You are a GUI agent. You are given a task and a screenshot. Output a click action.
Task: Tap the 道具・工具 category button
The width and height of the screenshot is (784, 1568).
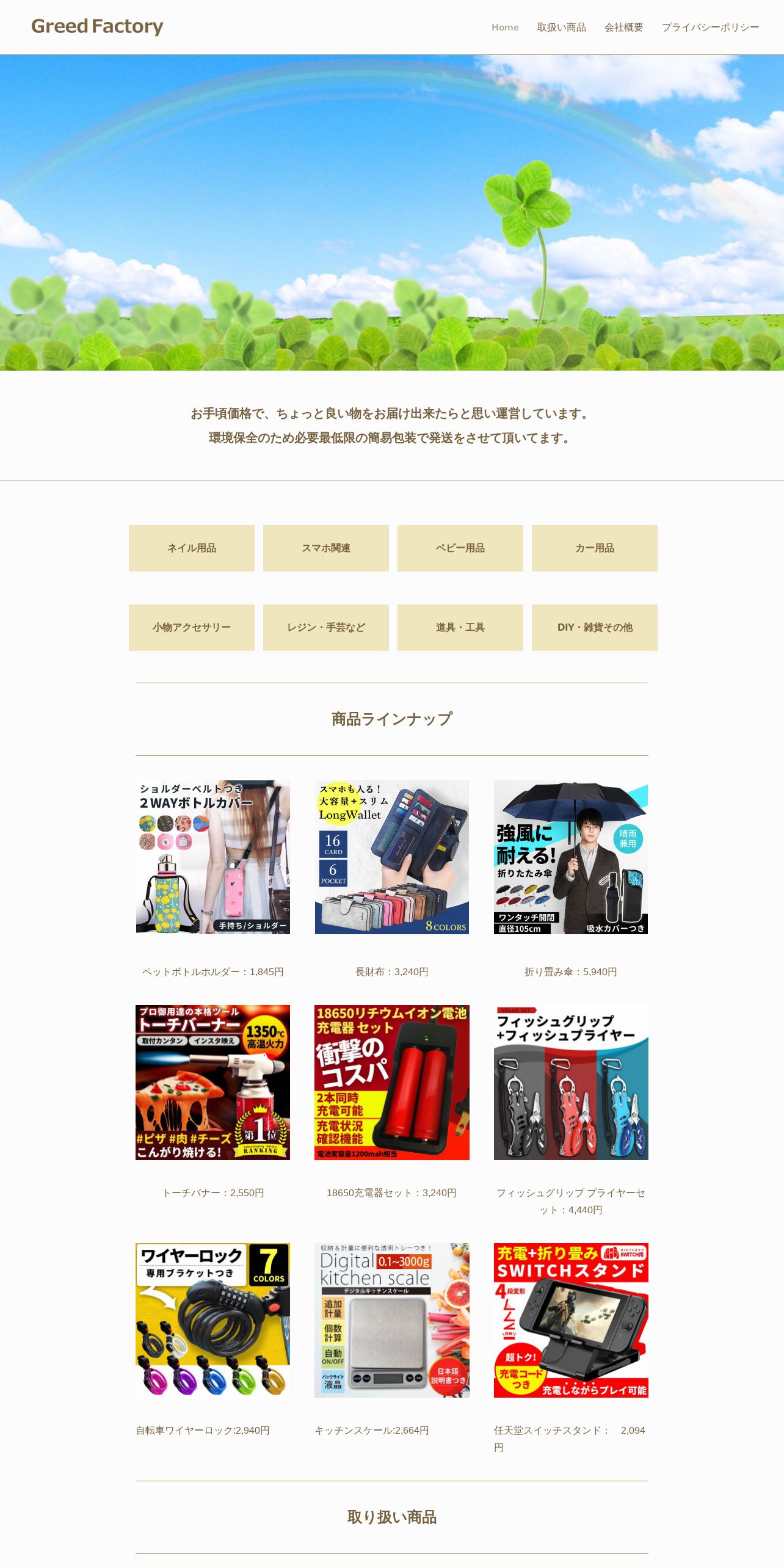[x=460, y=628]
